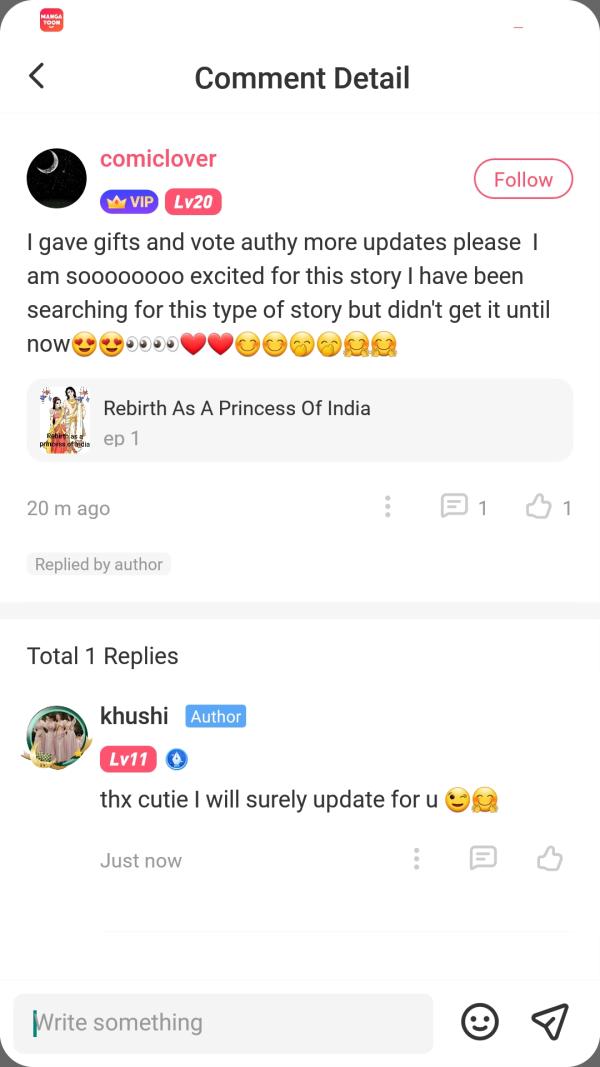600x1067 pixels.
Task: Follow comiclover
Action: 523,179
